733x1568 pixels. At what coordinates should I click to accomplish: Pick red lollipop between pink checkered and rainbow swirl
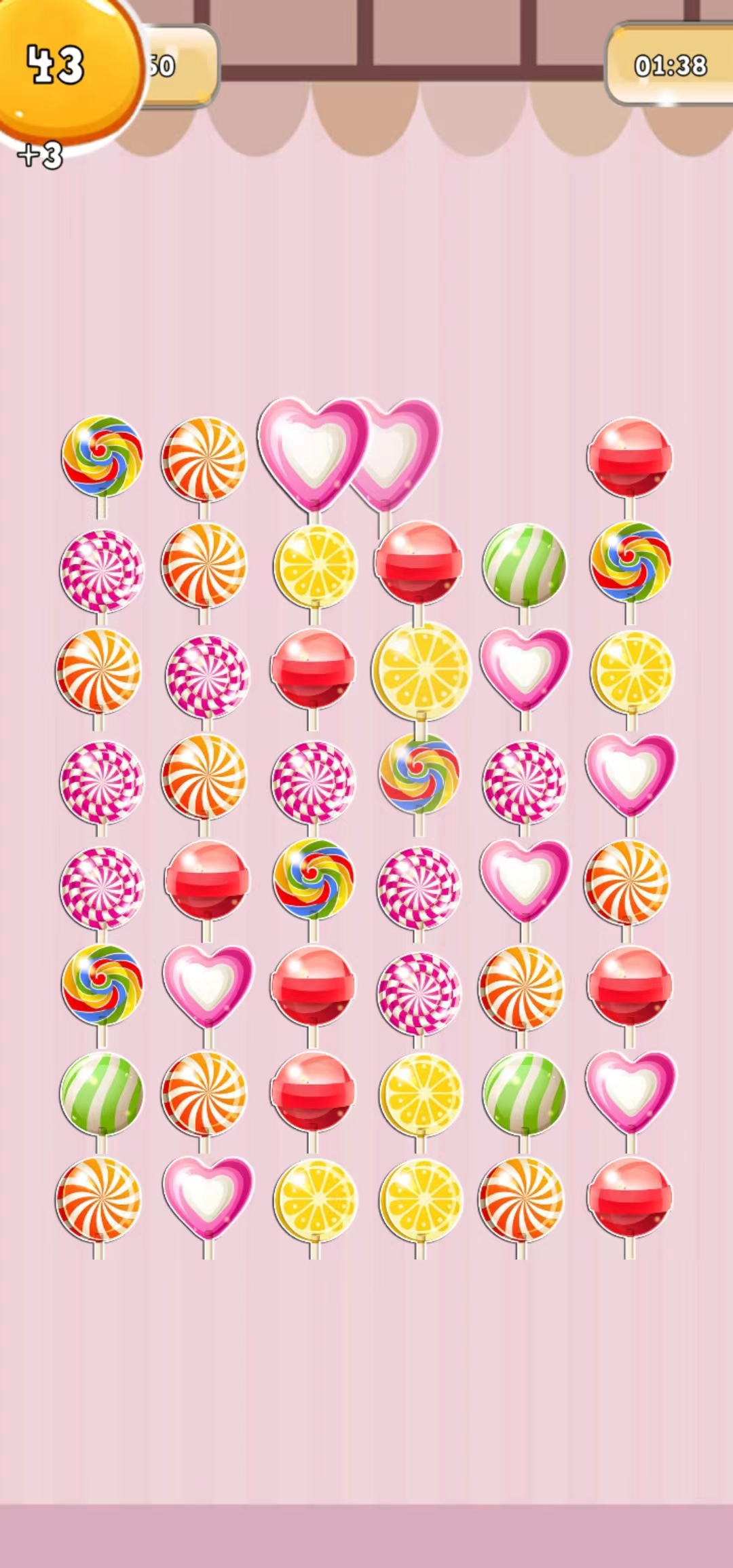(x=207, y=880)
